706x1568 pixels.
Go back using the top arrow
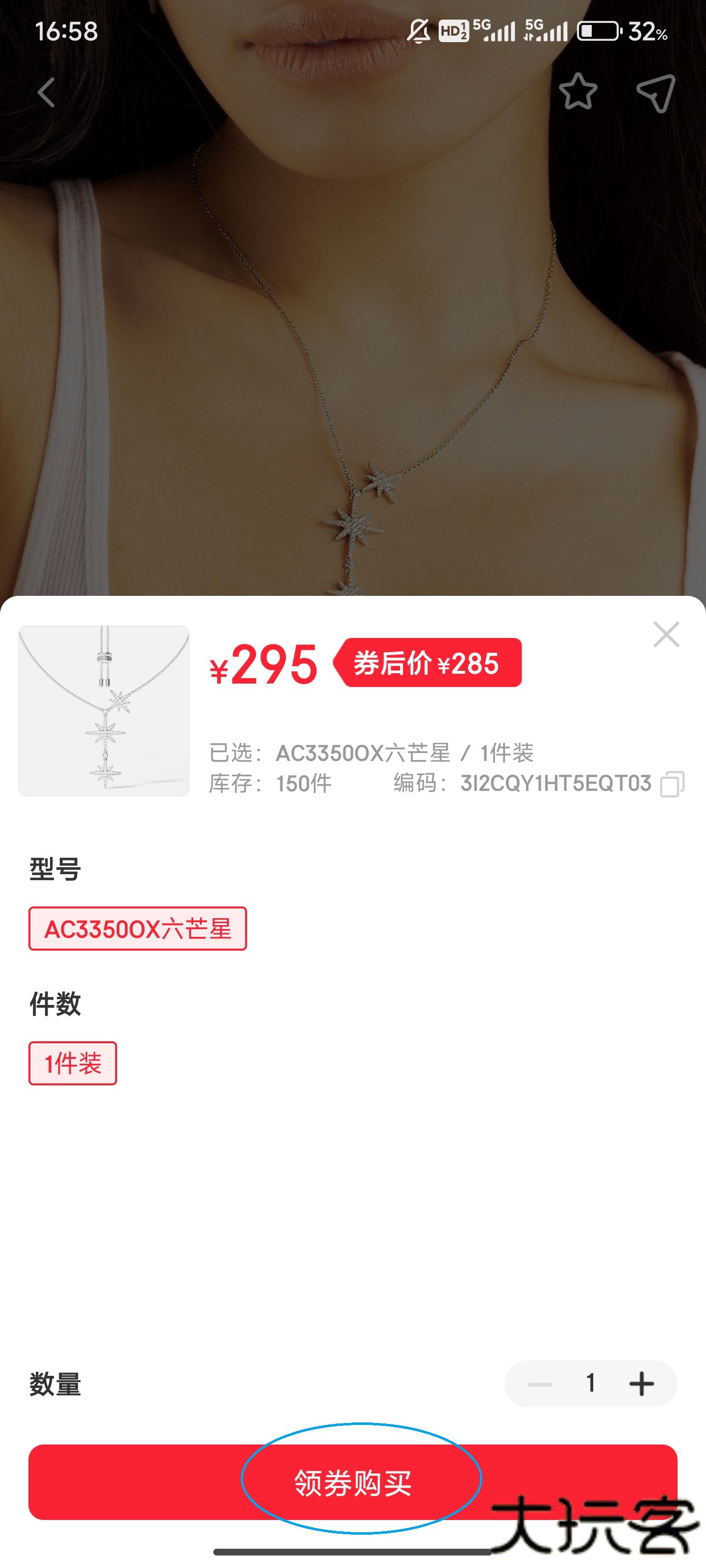click(46, 93)
